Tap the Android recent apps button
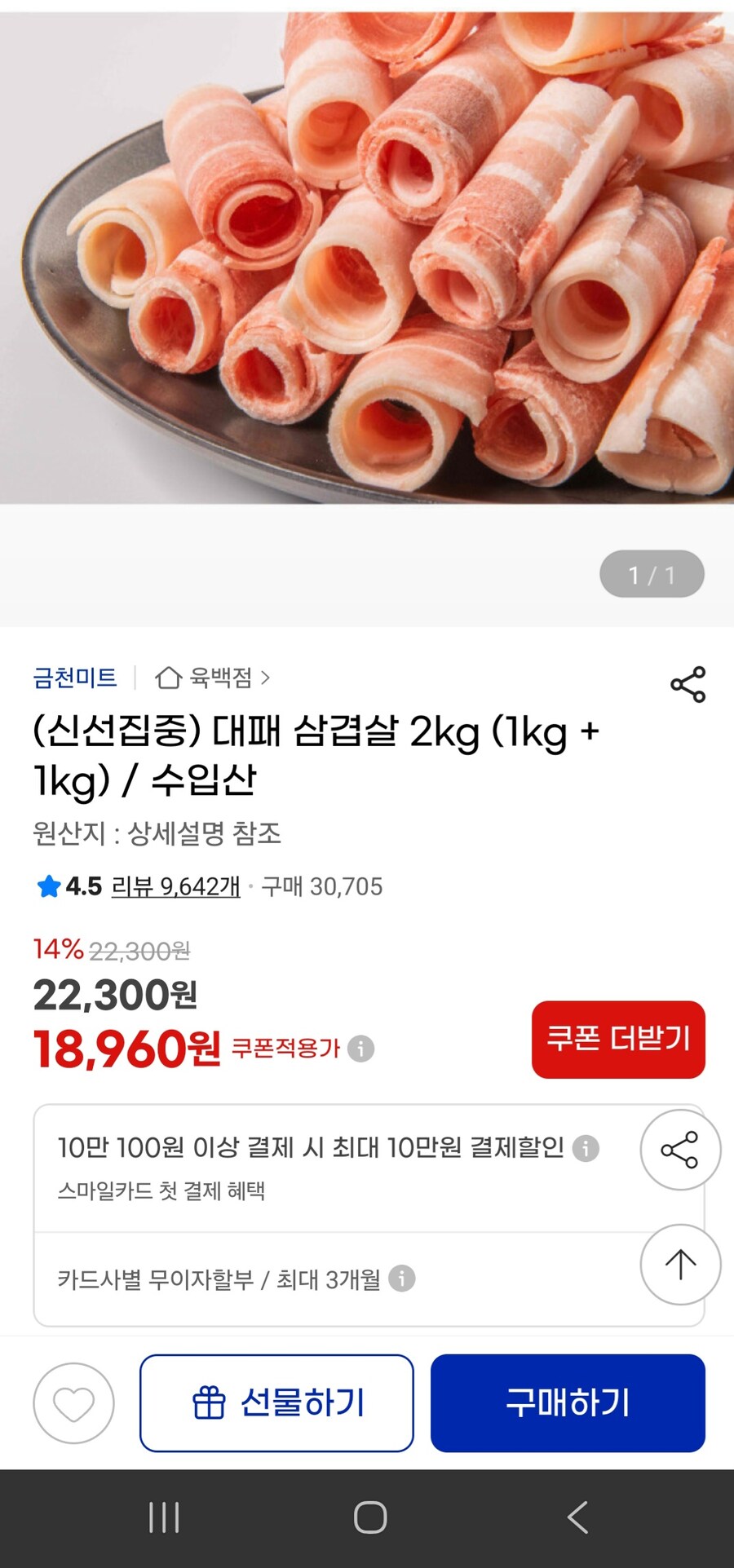Image resolution: width=734 pixels, height=1568 pixels. 165,1519
